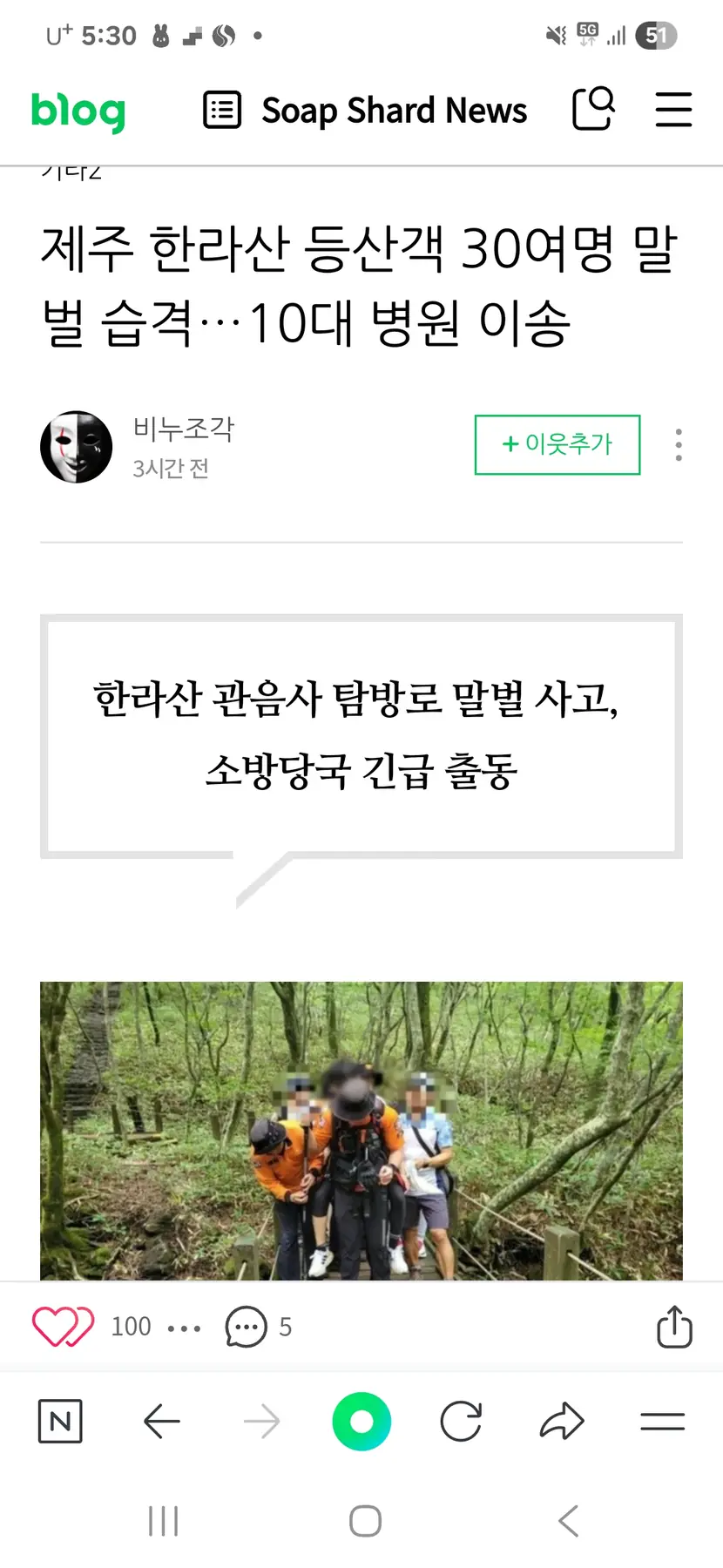Open the rescue photo in the post
723x1568 pixels.
(361, 1130)
